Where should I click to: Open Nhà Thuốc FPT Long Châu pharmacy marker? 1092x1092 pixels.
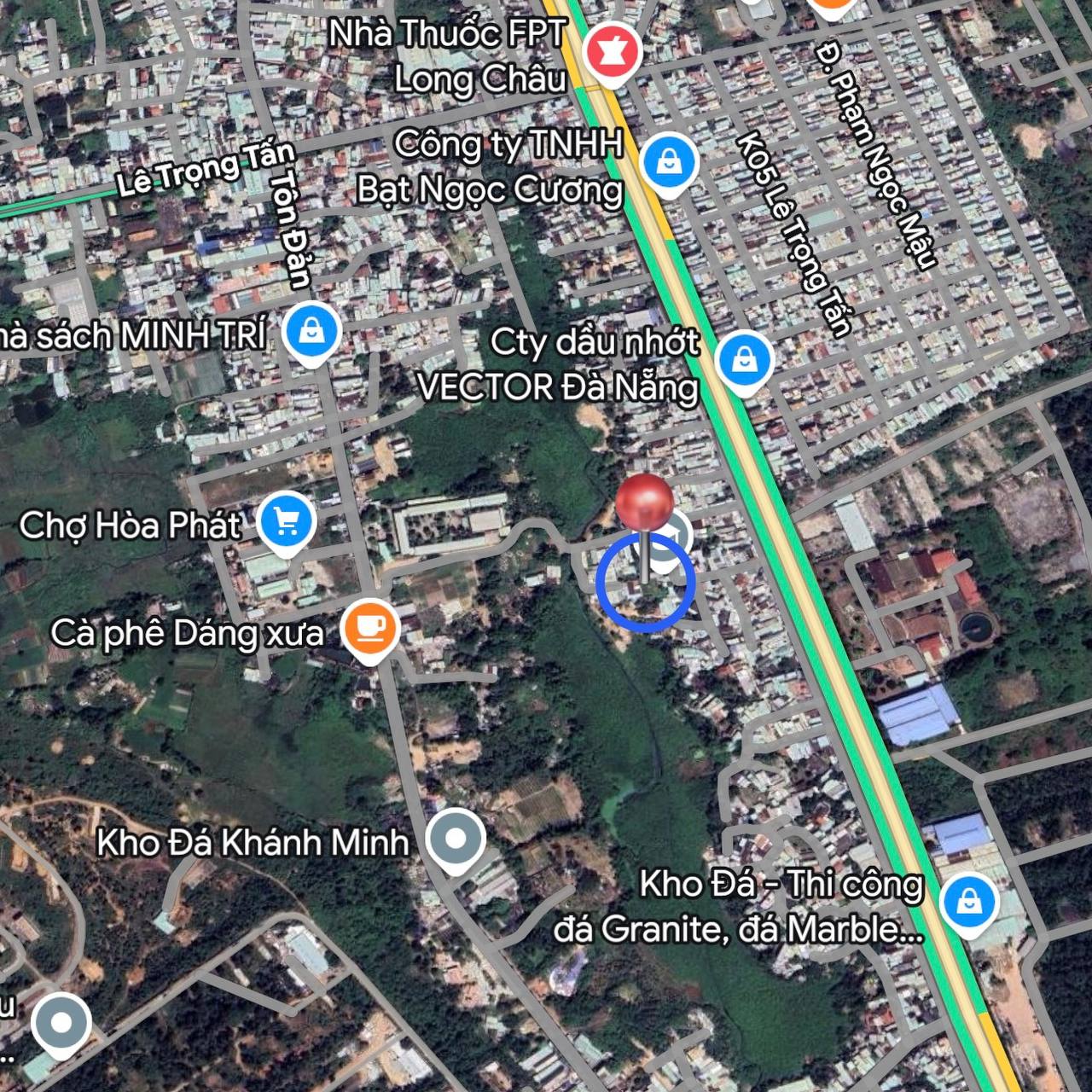tap(613, 51)
